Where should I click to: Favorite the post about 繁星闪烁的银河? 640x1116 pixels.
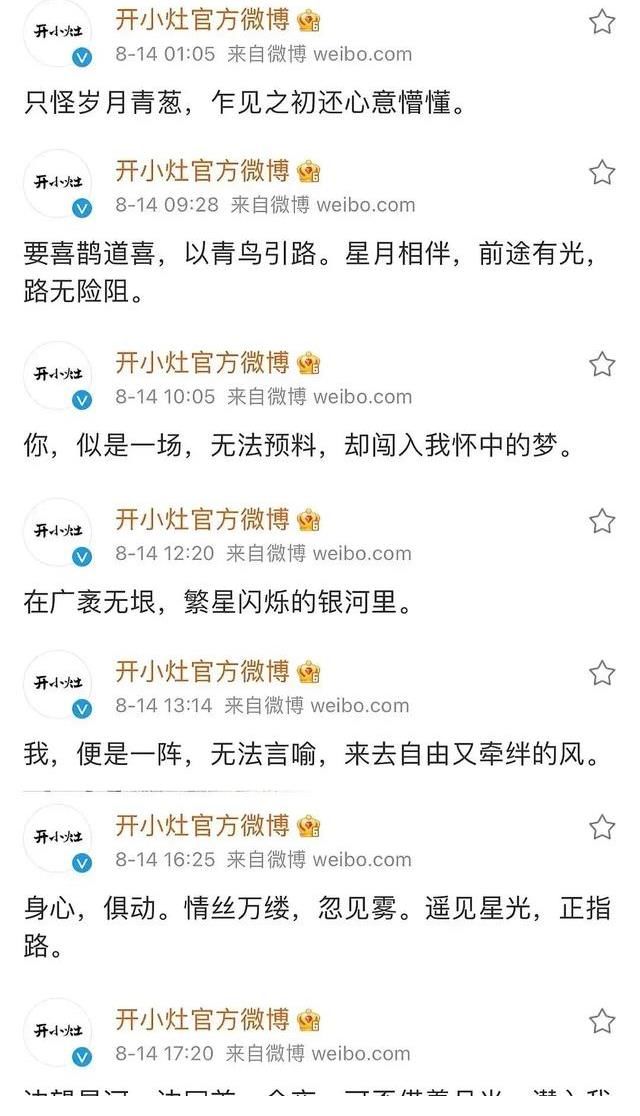[x=602, y=521]
